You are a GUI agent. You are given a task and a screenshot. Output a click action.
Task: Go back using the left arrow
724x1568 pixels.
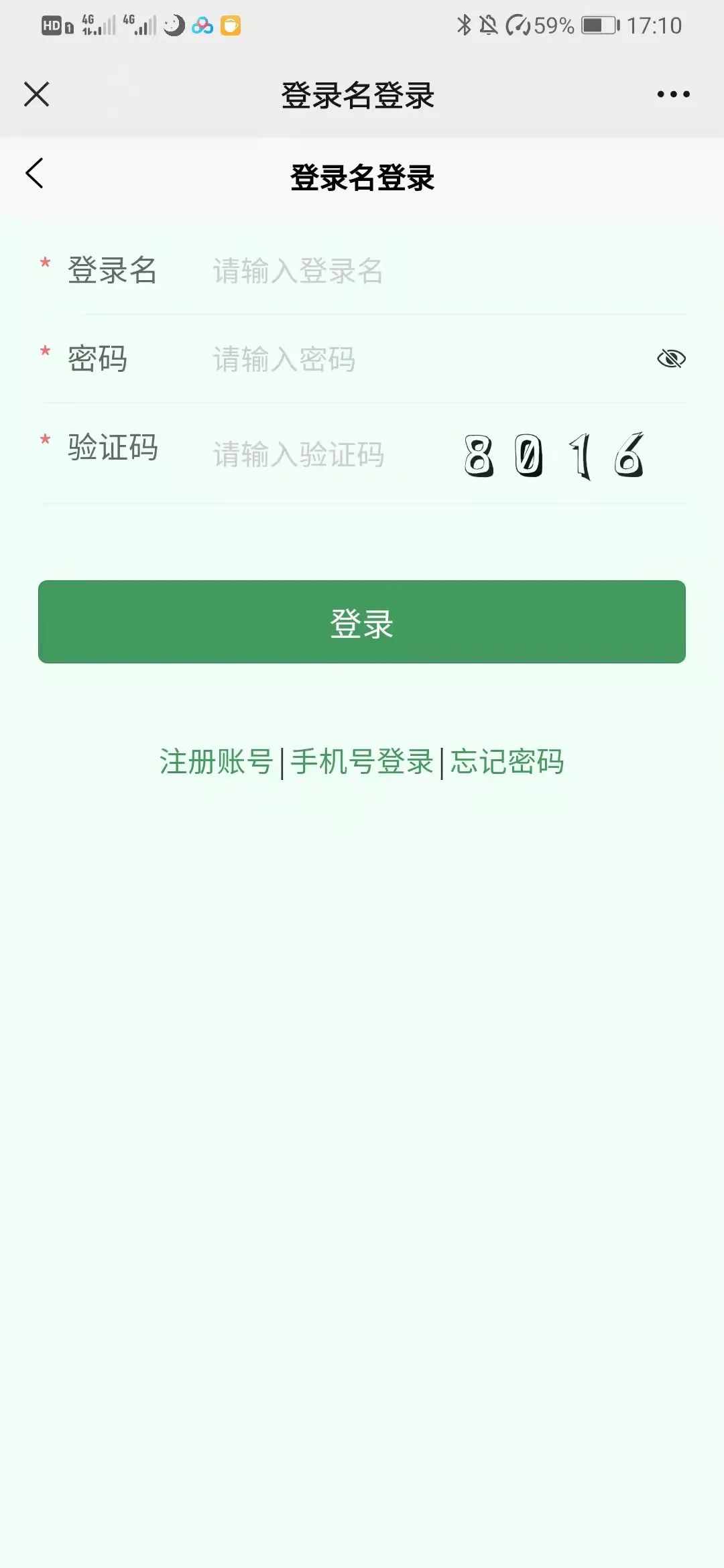[x=34, y=174]
